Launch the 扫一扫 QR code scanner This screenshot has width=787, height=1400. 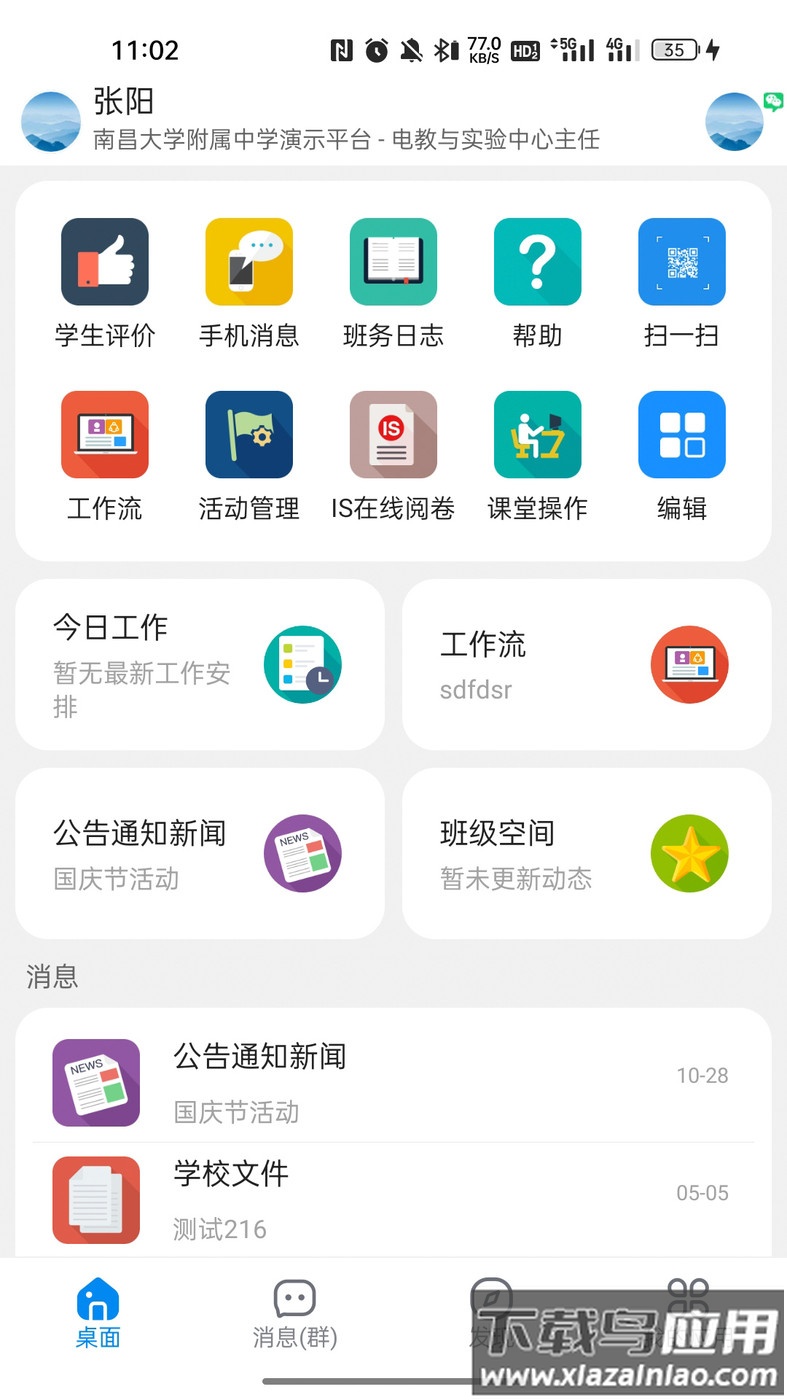(681, 262)
